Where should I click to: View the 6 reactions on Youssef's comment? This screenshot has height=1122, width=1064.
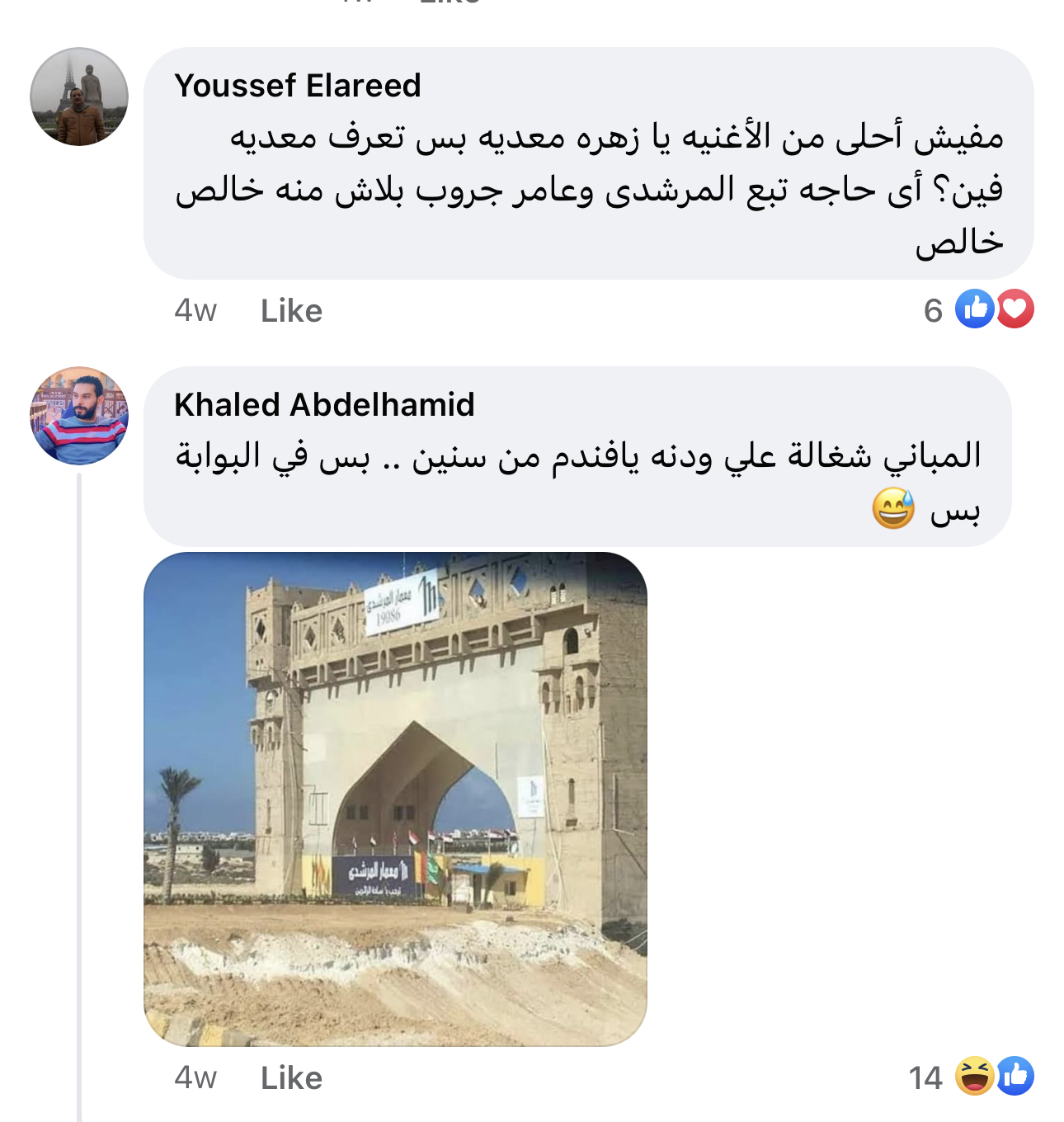[x=980, y=310]
